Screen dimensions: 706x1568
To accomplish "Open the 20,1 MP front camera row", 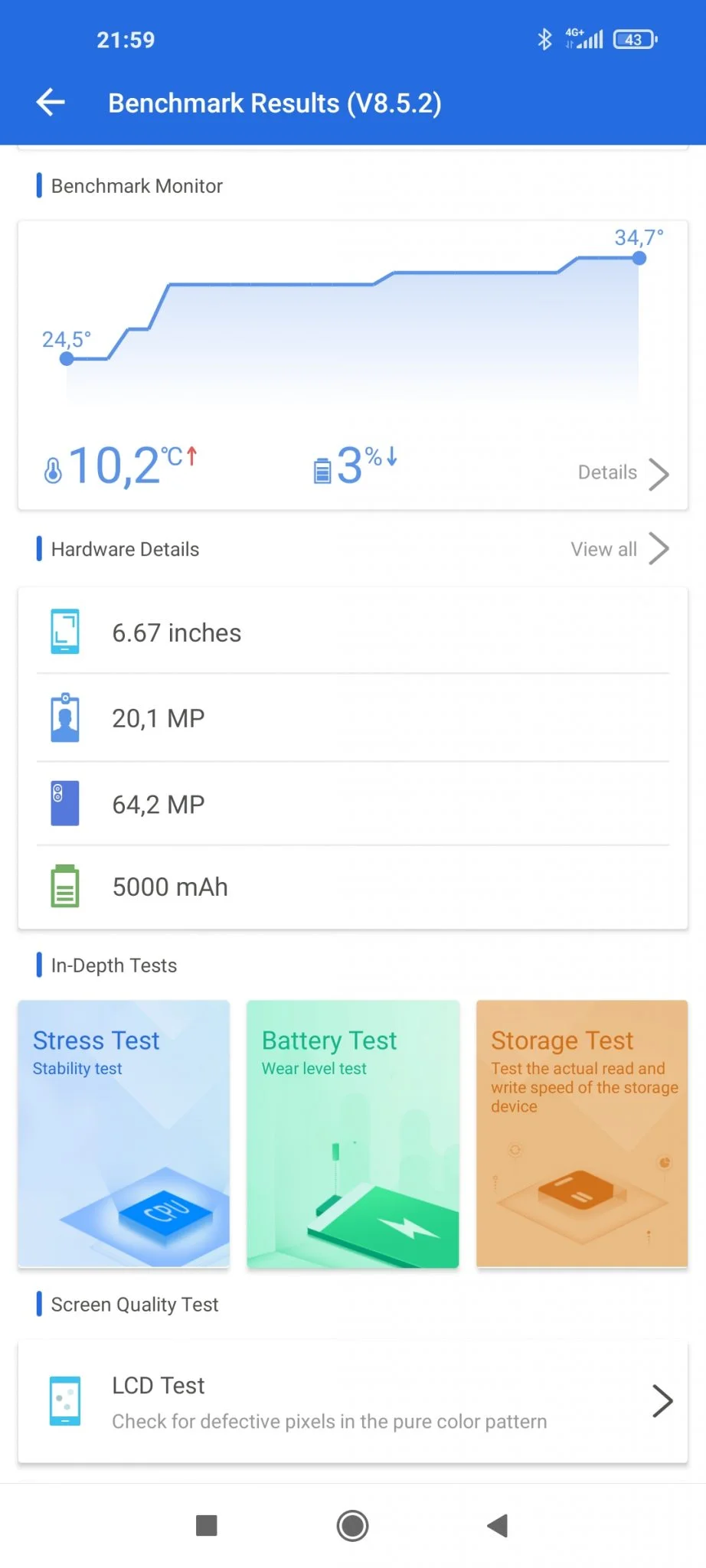I will [x=353, y=718].
